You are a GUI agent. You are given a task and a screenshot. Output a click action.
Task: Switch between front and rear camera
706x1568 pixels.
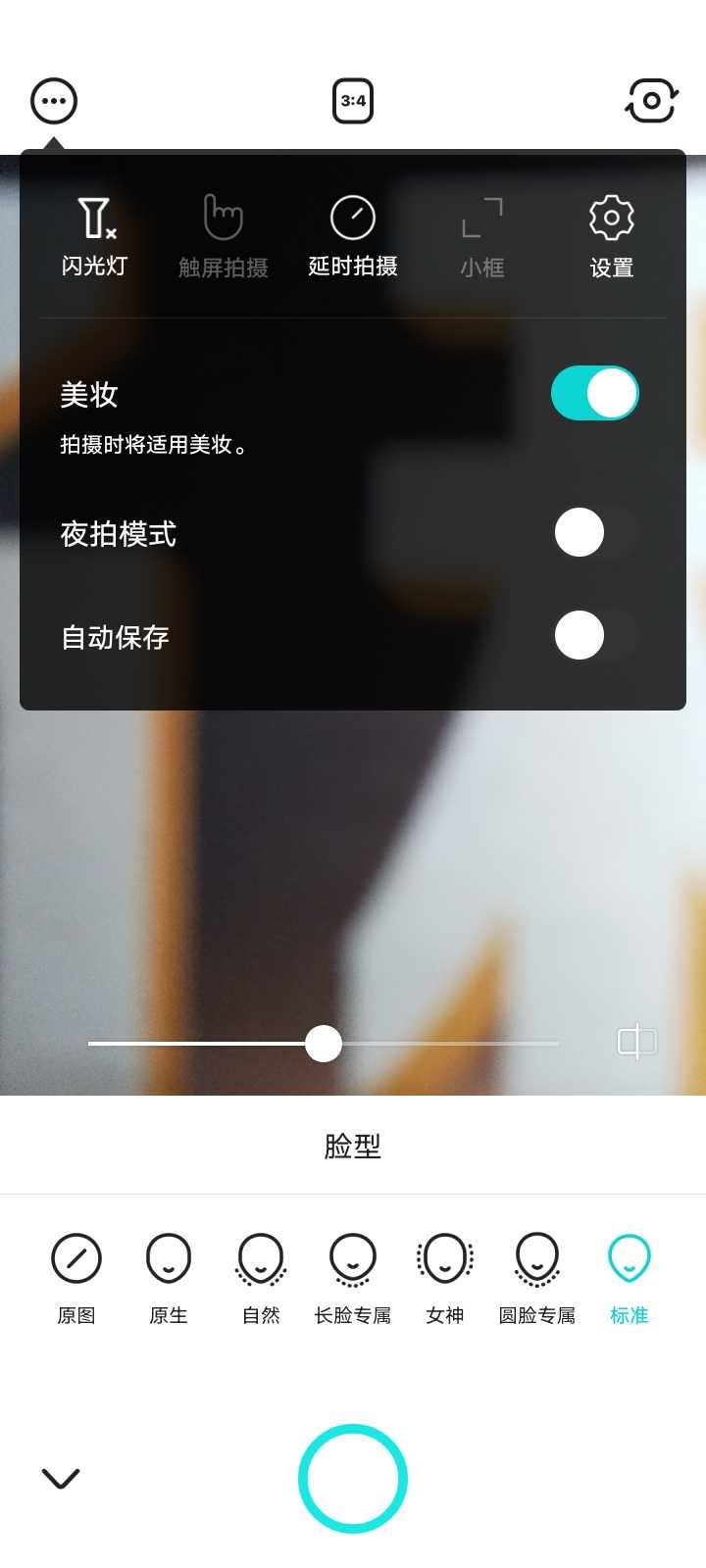(651, 101)
